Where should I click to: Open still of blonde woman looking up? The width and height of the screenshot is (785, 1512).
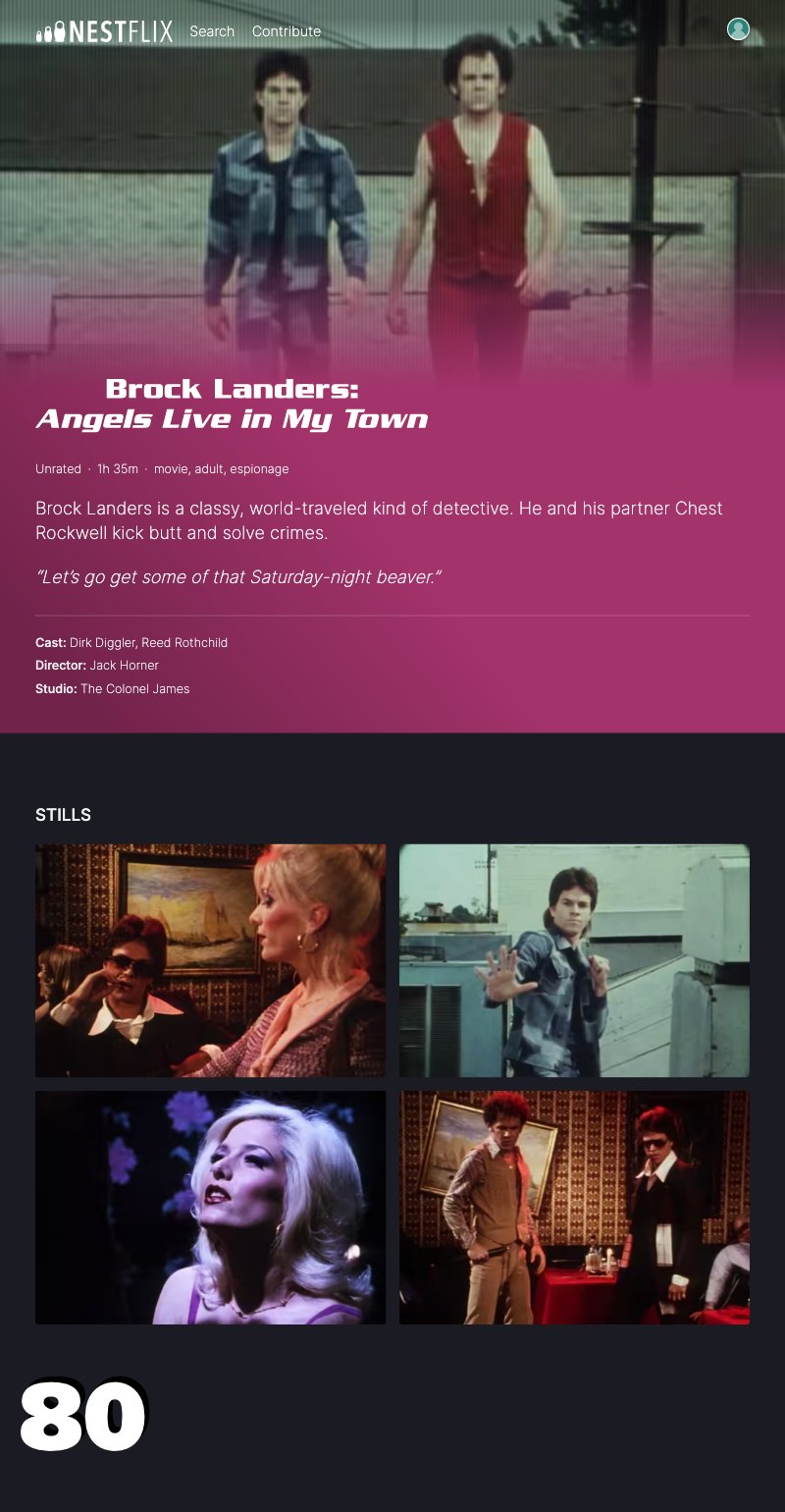(210, 1208)
